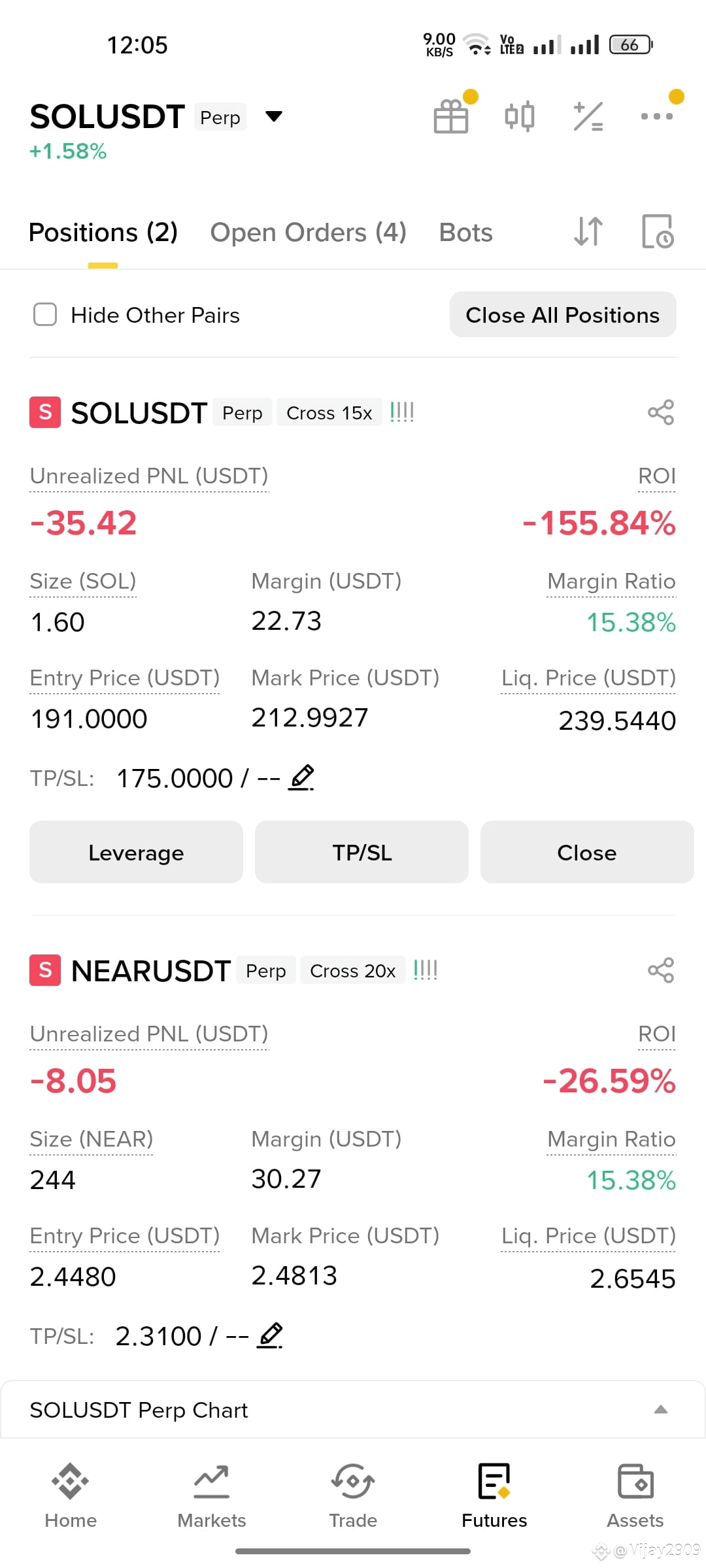Switch to the Bots tab
Screen dimensions: 706x1568
point(465,233)
